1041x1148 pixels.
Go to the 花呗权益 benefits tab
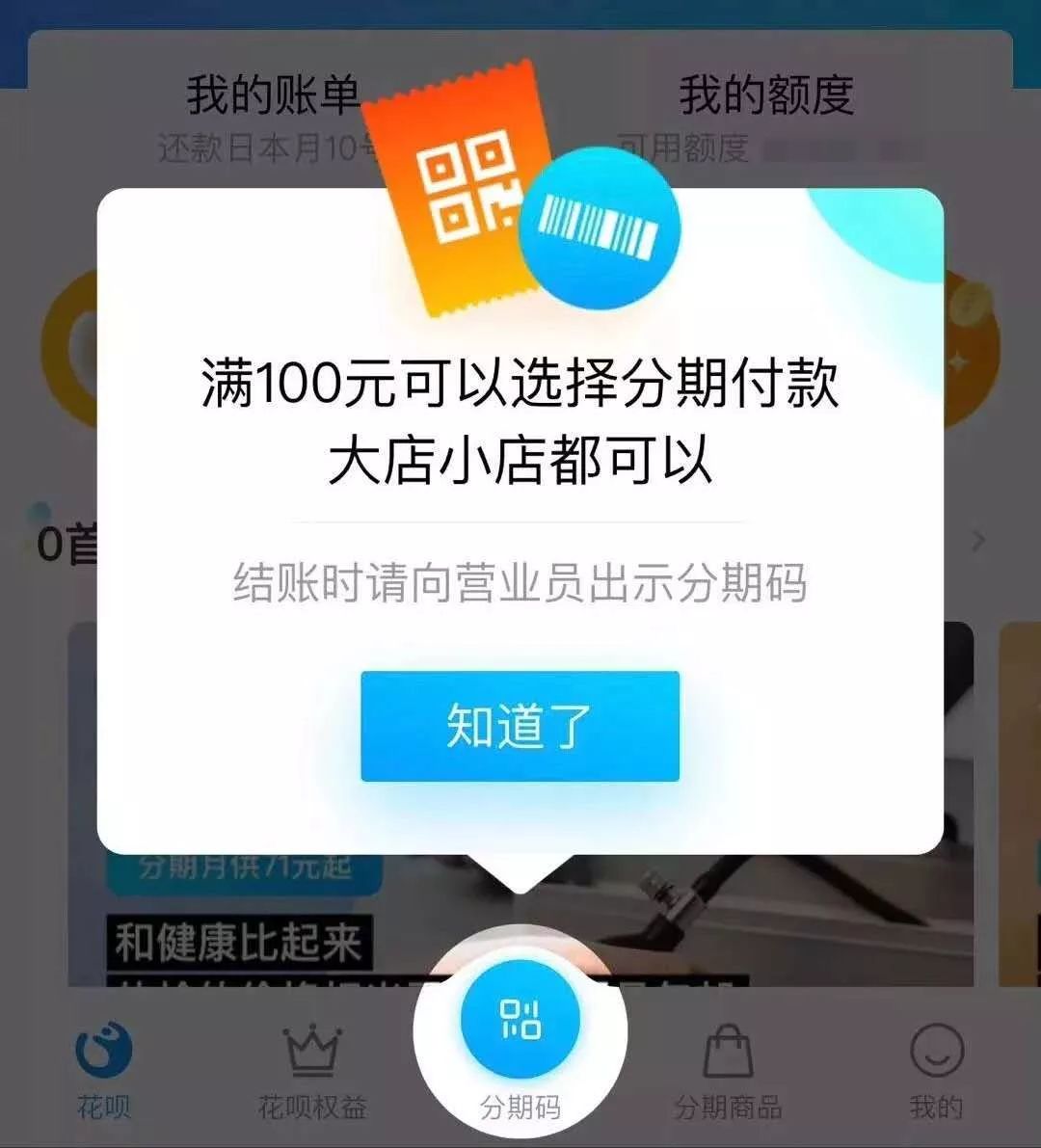click(311, 1070)
